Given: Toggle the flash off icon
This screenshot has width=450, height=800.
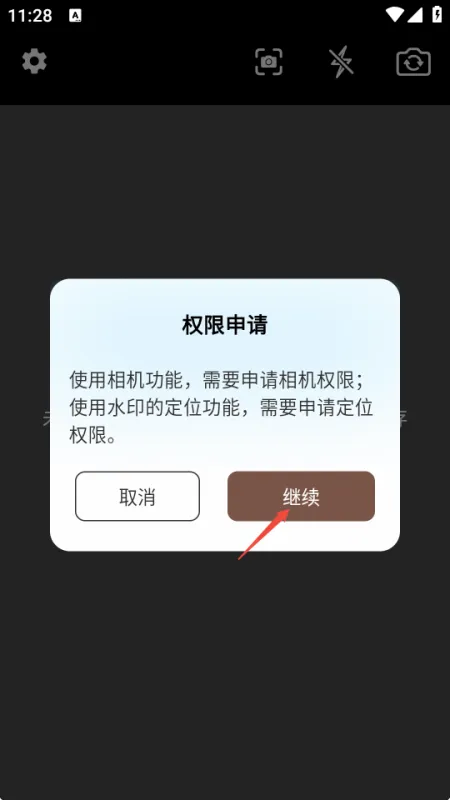Looking at the screenshot, I should [x=341, y=62].
